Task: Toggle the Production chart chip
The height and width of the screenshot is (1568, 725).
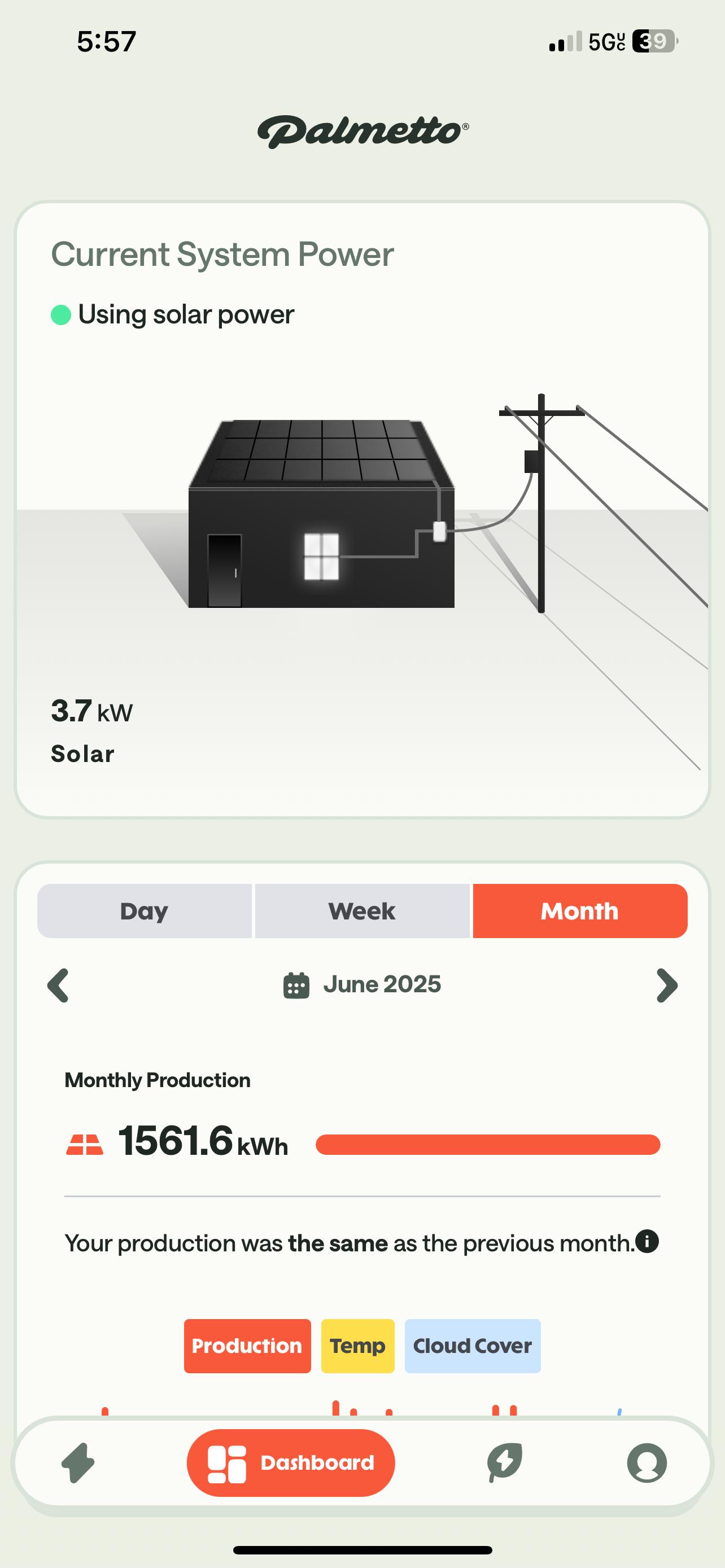Action: [247, 1346]
